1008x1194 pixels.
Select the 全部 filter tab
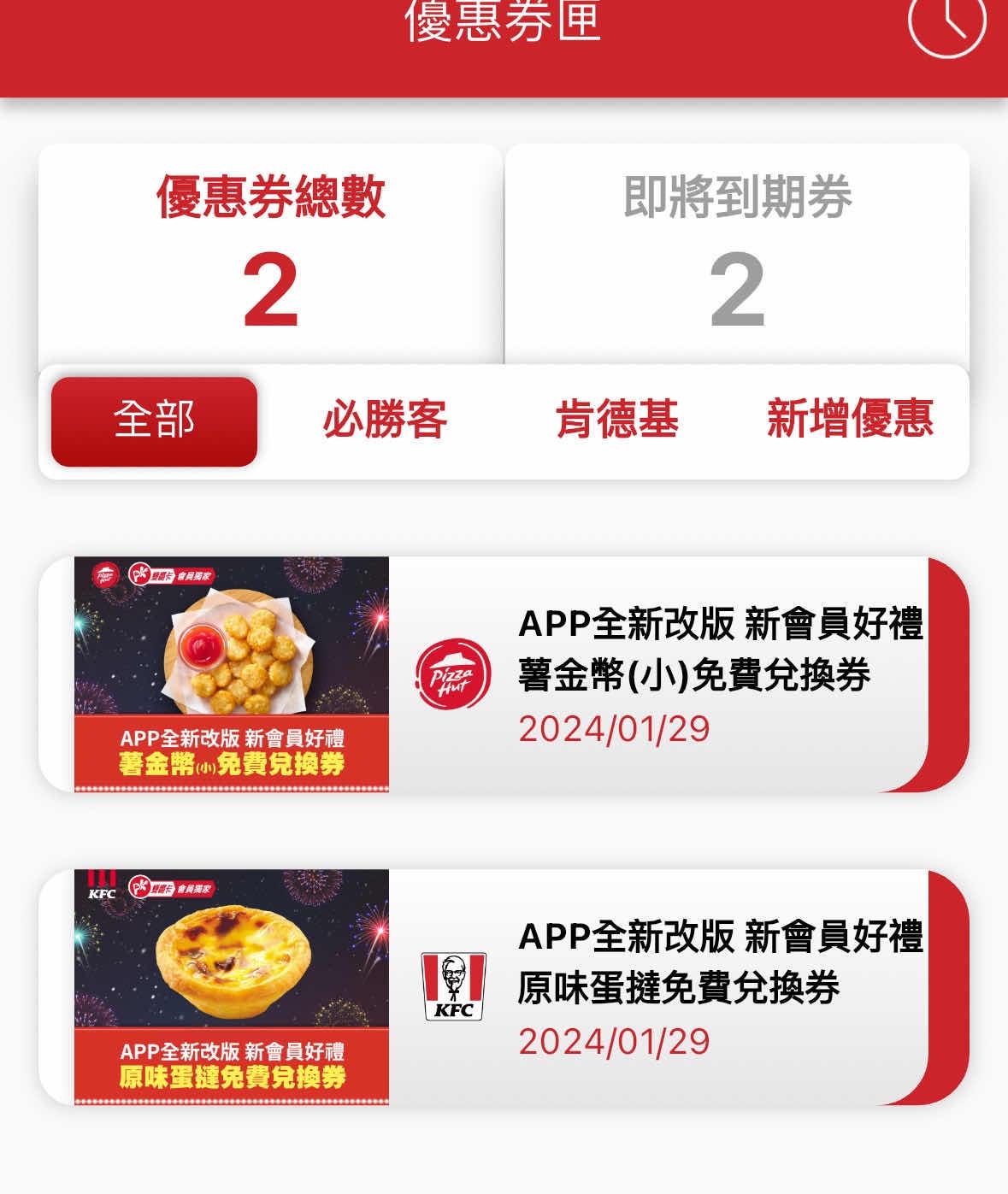point(155,421)
